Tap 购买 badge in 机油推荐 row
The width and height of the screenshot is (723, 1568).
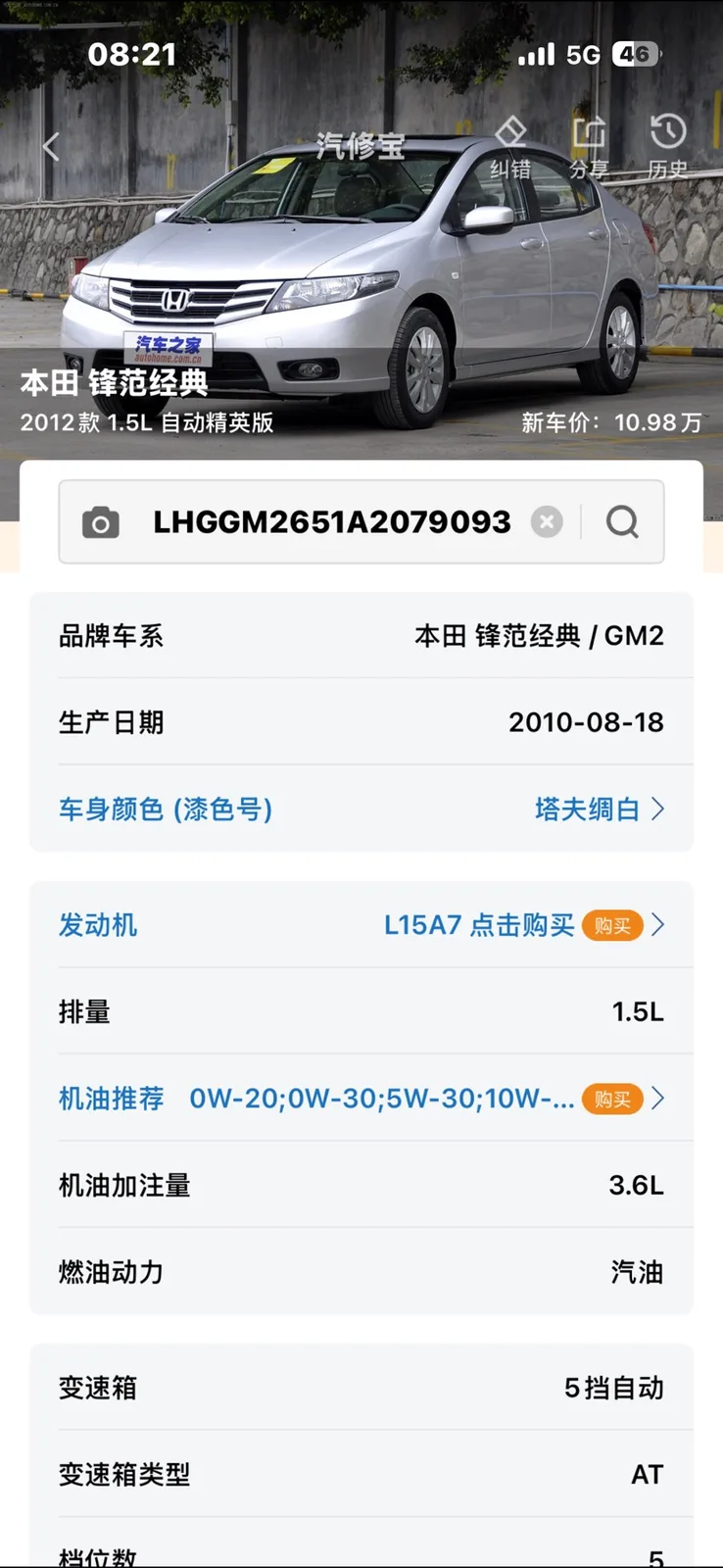click(612, 1100)
